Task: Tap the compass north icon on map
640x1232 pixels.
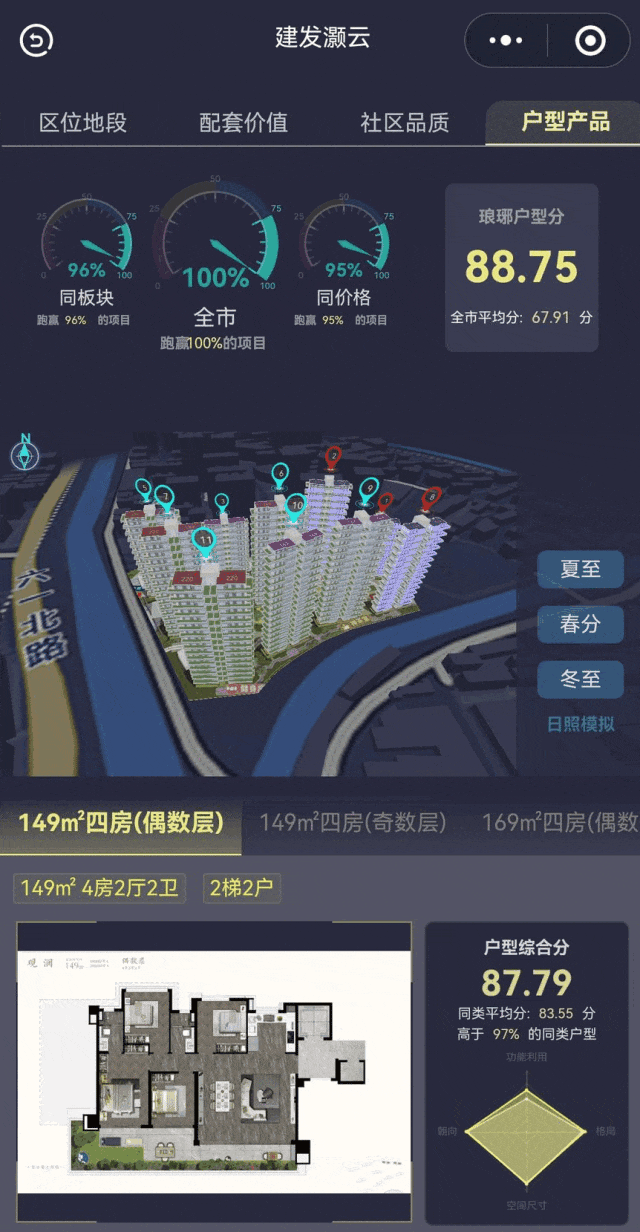Action: (x=25, y=452)
